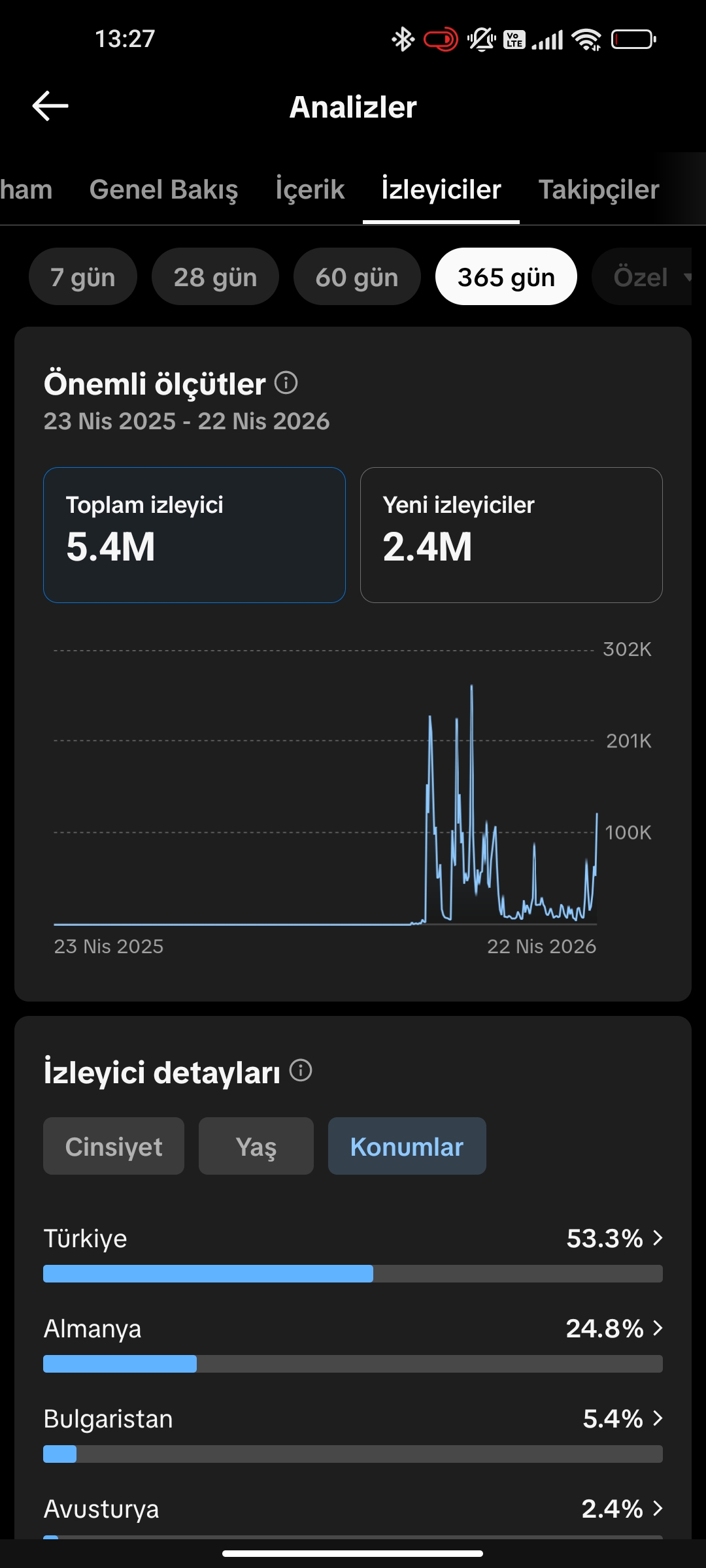Switch to the Takipçiler tab

(598, 189)
